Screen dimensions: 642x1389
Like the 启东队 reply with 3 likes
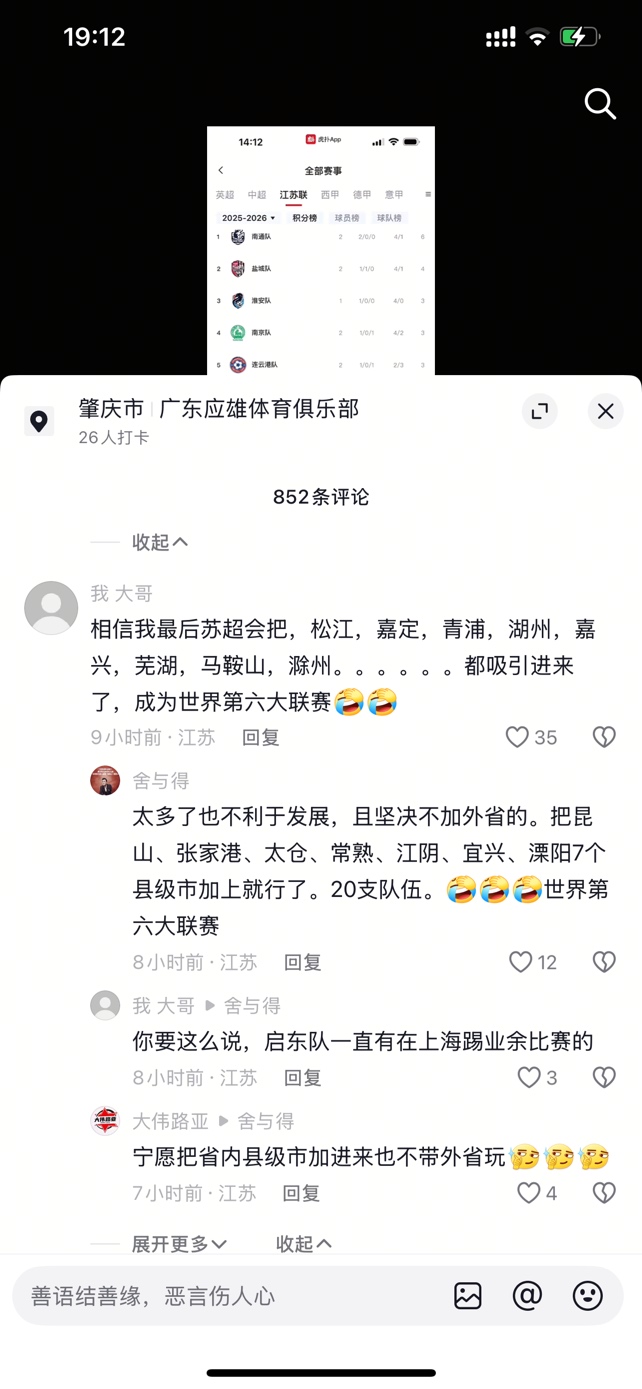pyautogui.click(x=529, y=1077)
